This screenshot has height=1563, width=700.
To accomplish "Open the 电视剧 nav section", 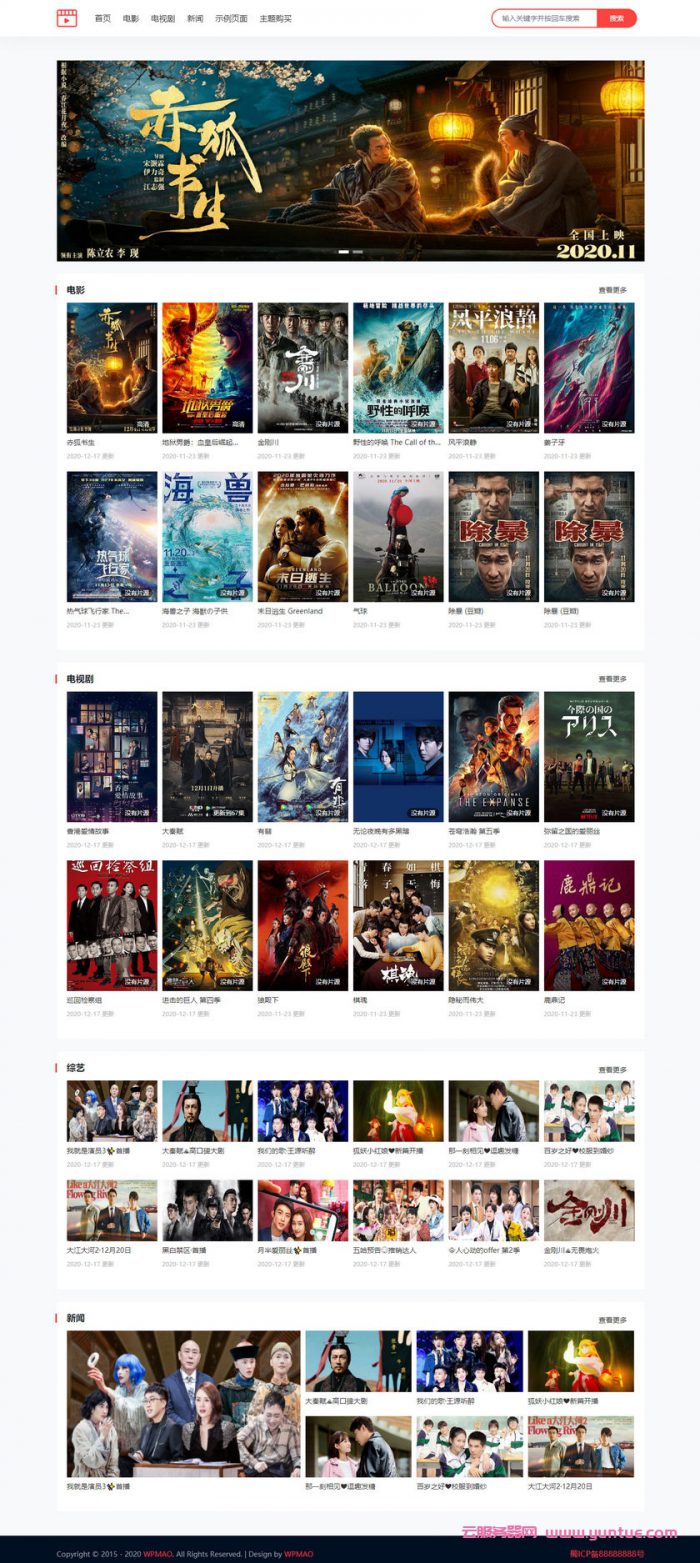I will [x=162, y=18].
